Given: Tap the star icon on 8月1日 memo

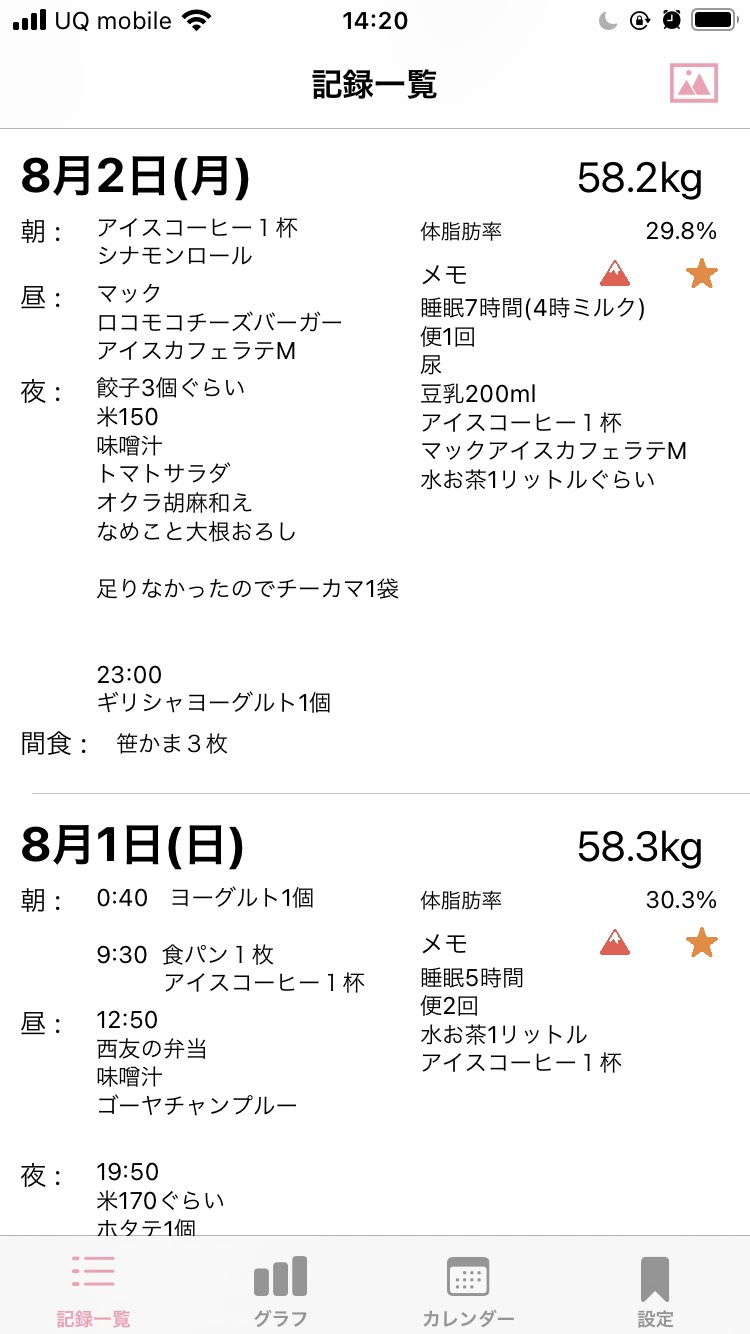Looking at the screenshot, I should tap(702, 942).
